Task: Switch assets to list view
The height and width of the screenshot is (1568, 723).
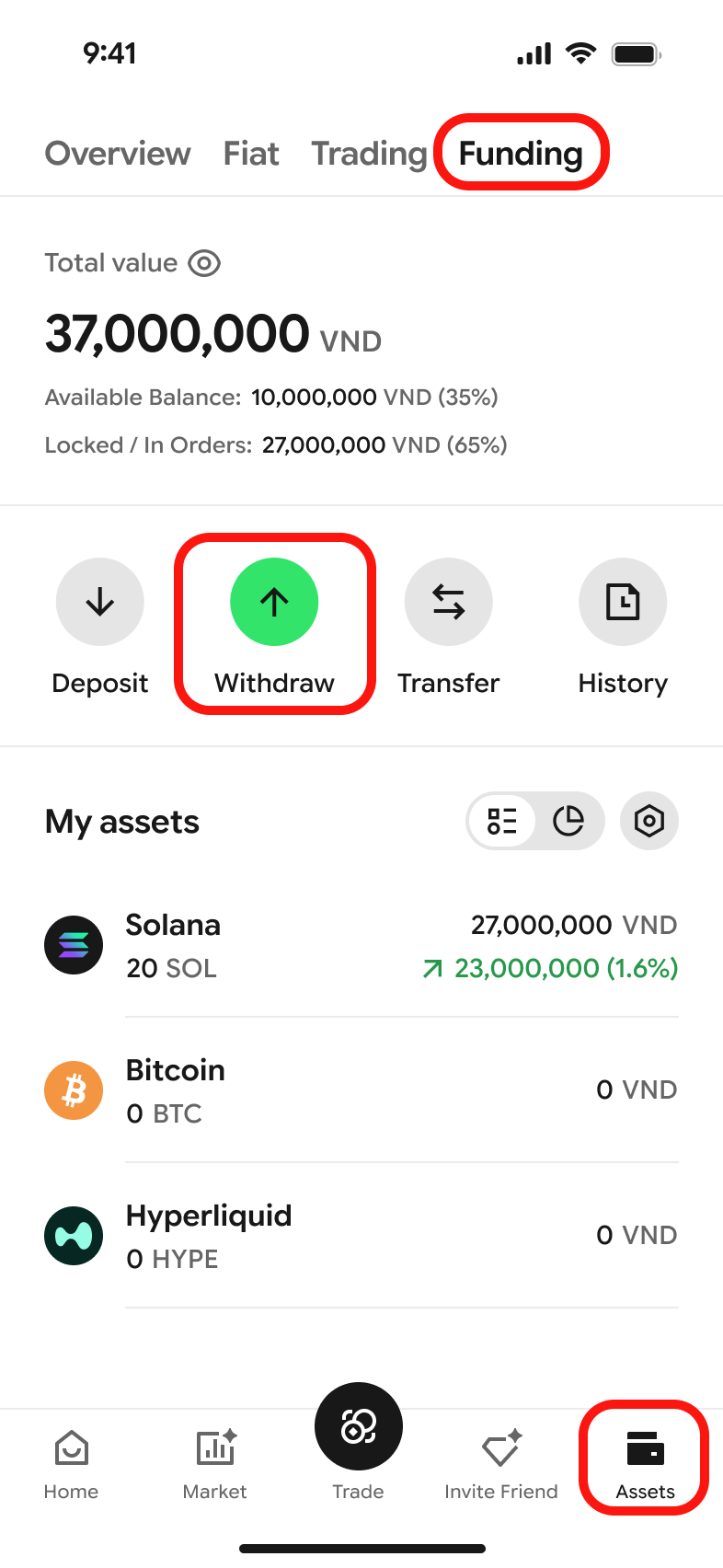Action: (502, 821)
